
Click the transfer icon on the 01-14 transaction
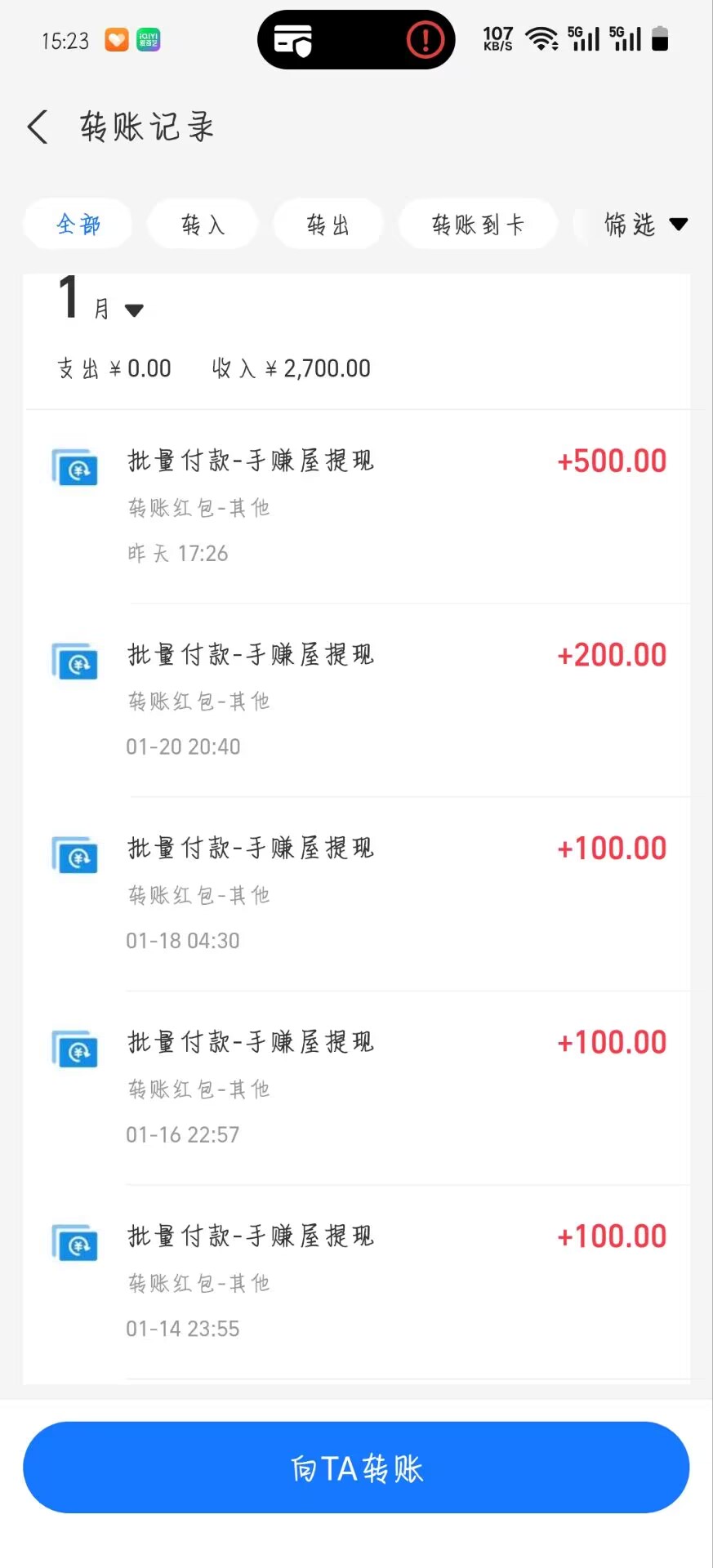(74, 1242)
